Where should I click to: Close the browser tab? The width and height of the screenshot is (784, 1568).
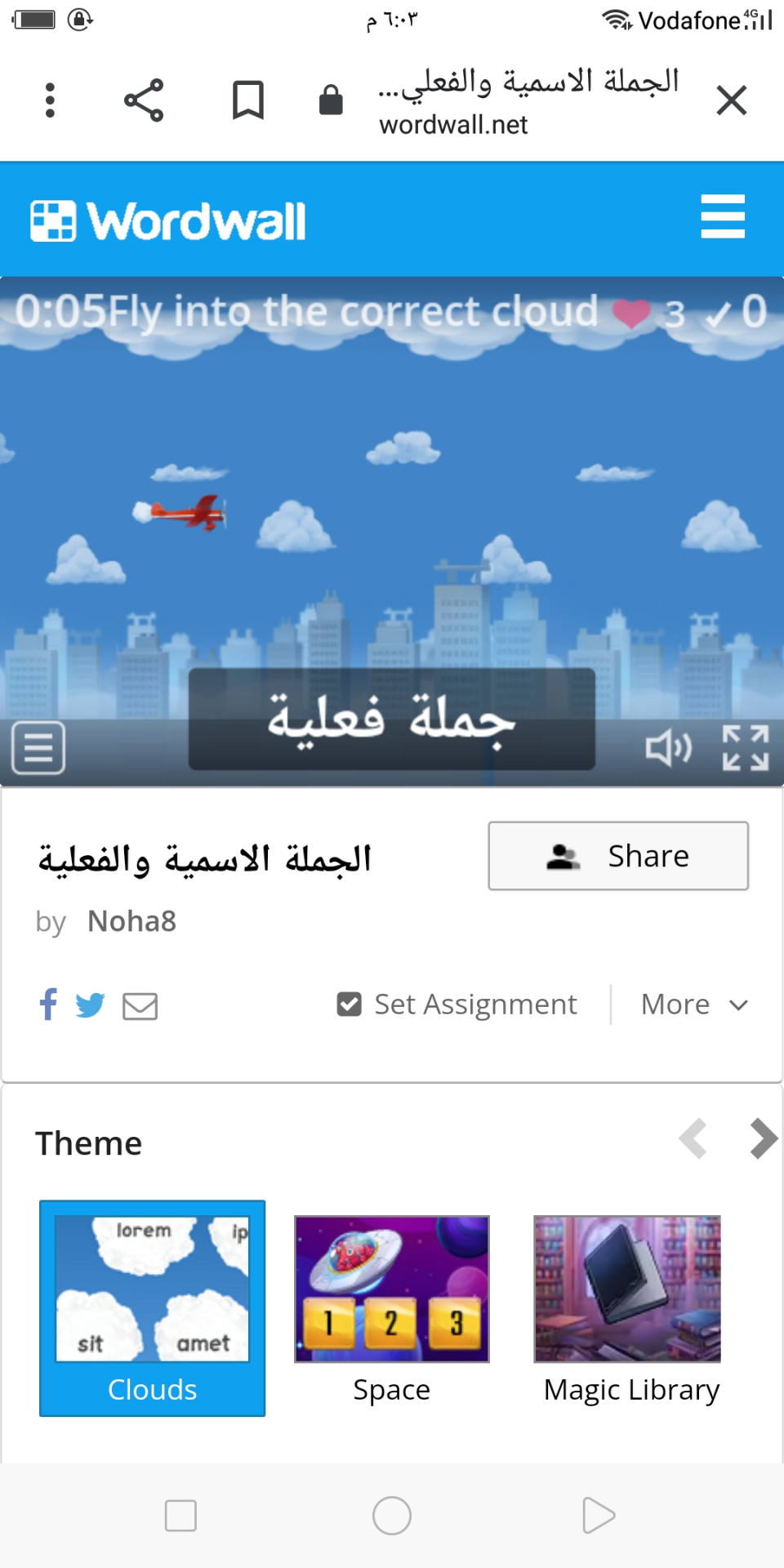pos(731,100)
